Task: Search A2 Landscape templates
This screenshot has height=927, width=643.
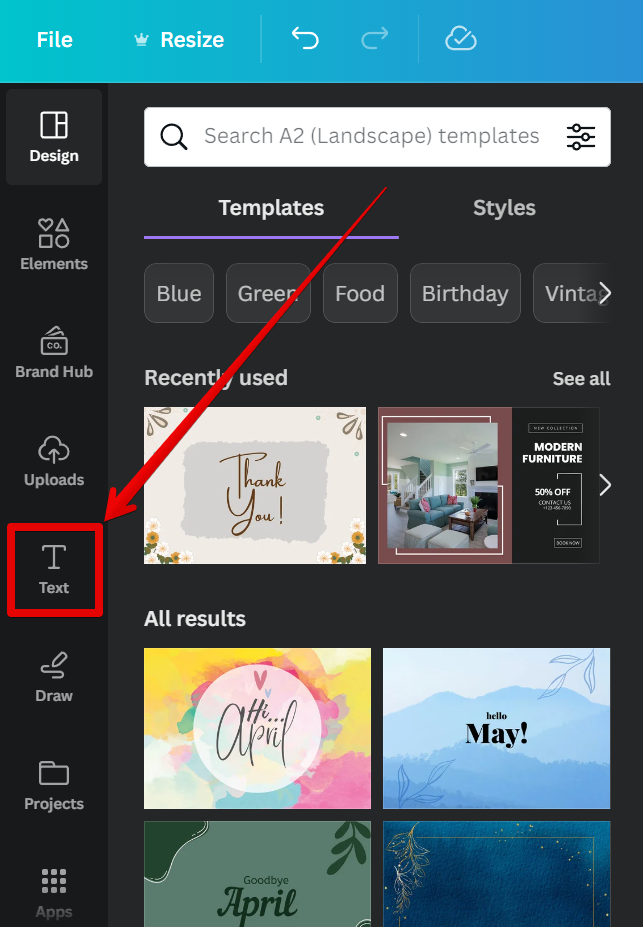Action: click(370, 136)
